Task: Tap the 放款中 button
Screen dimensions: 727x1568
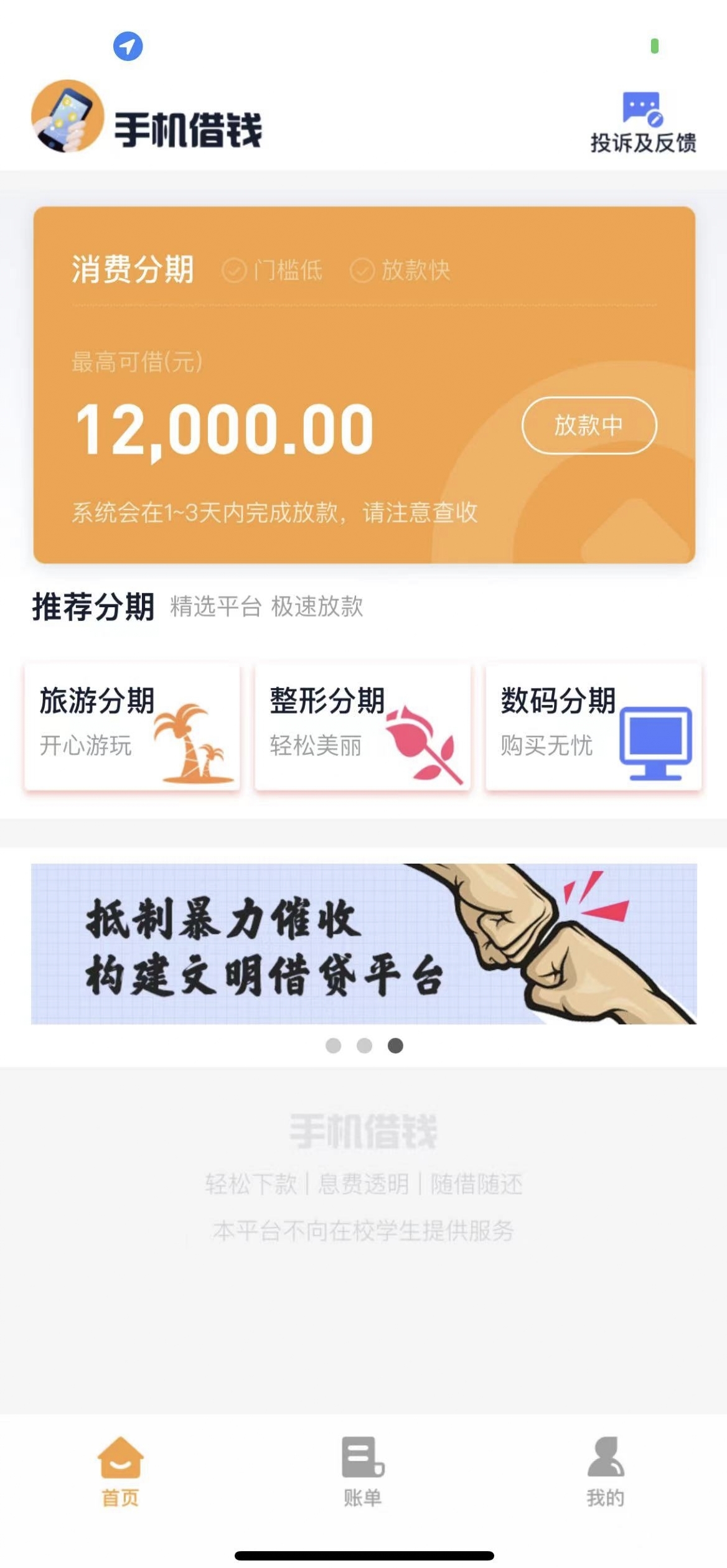Action: (x=589, y=426)
